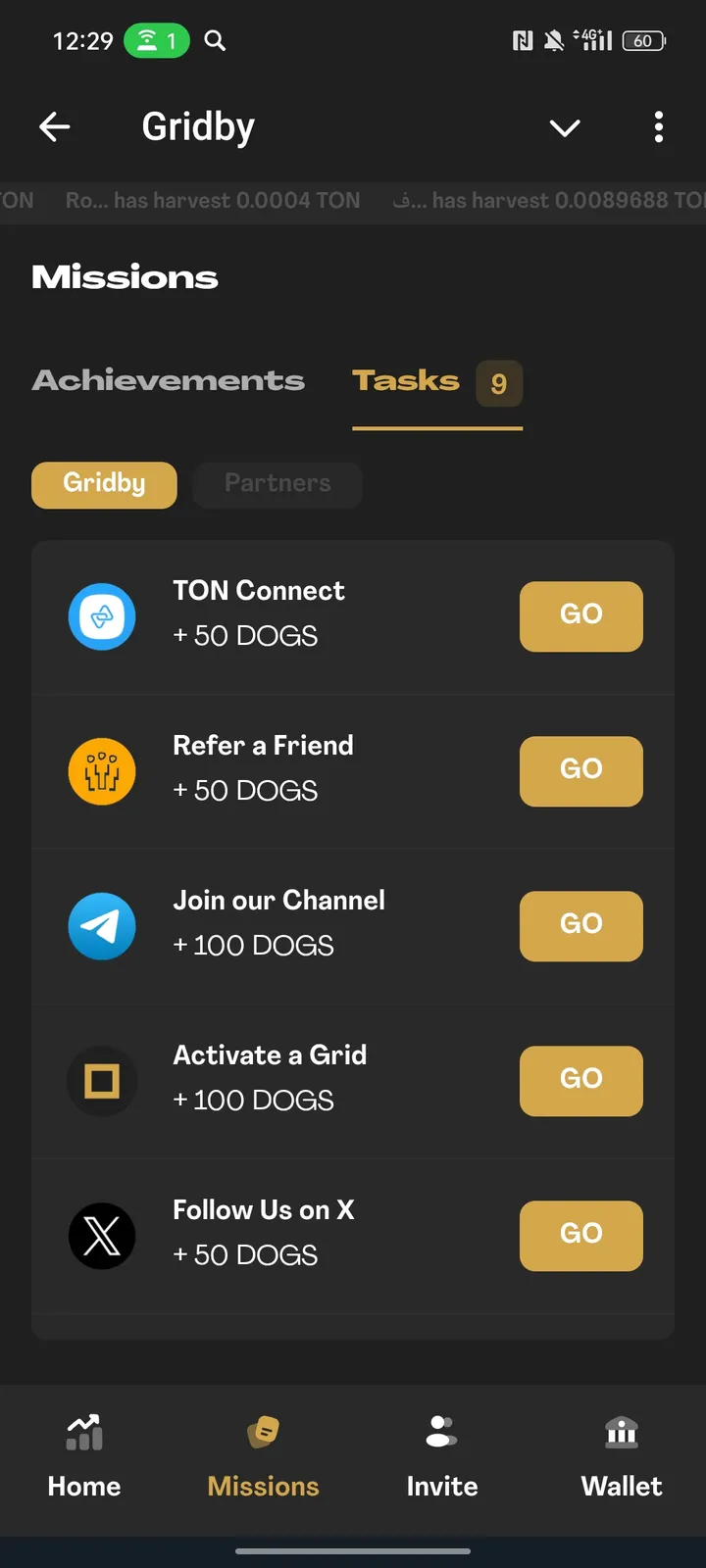Viewport: 706px width, 1568px height.
Task: Click the Refer a Friend icon
Action: 102,771
